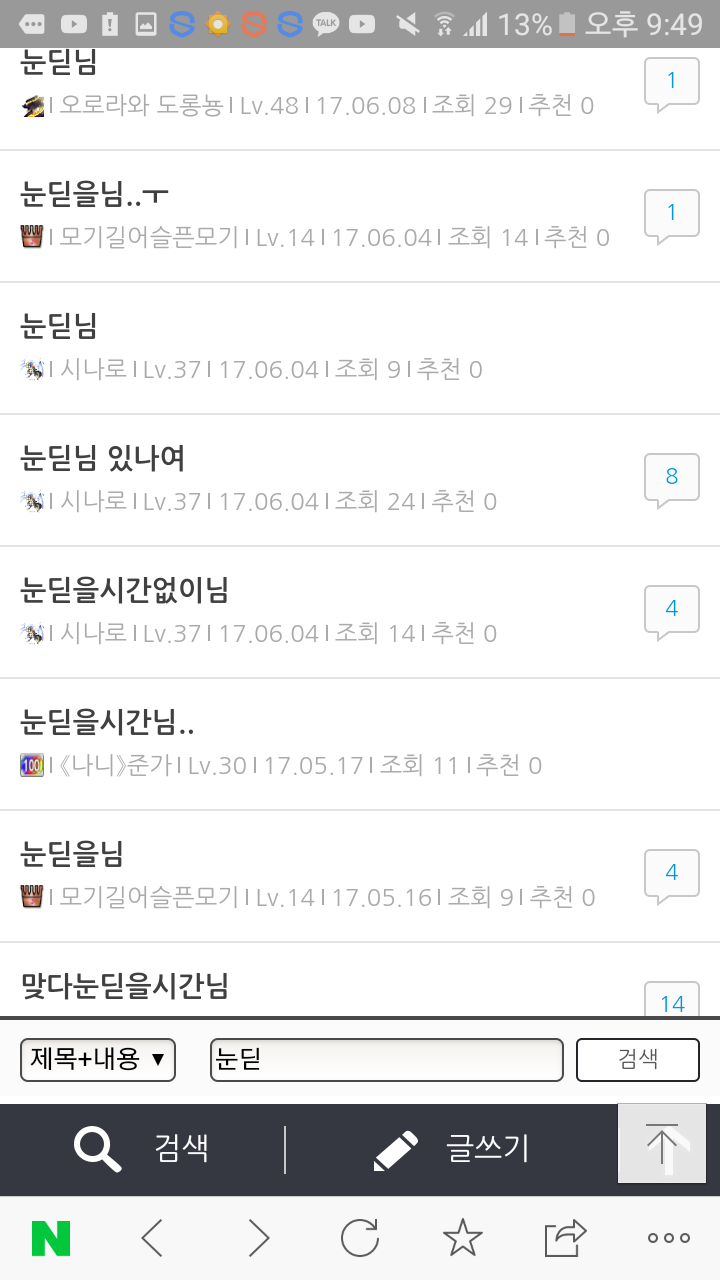This screenshot has width=720, height=1280.
Task: Expand the '제목+내용' search scope dropdown
Action: [x=98, y=1060]
